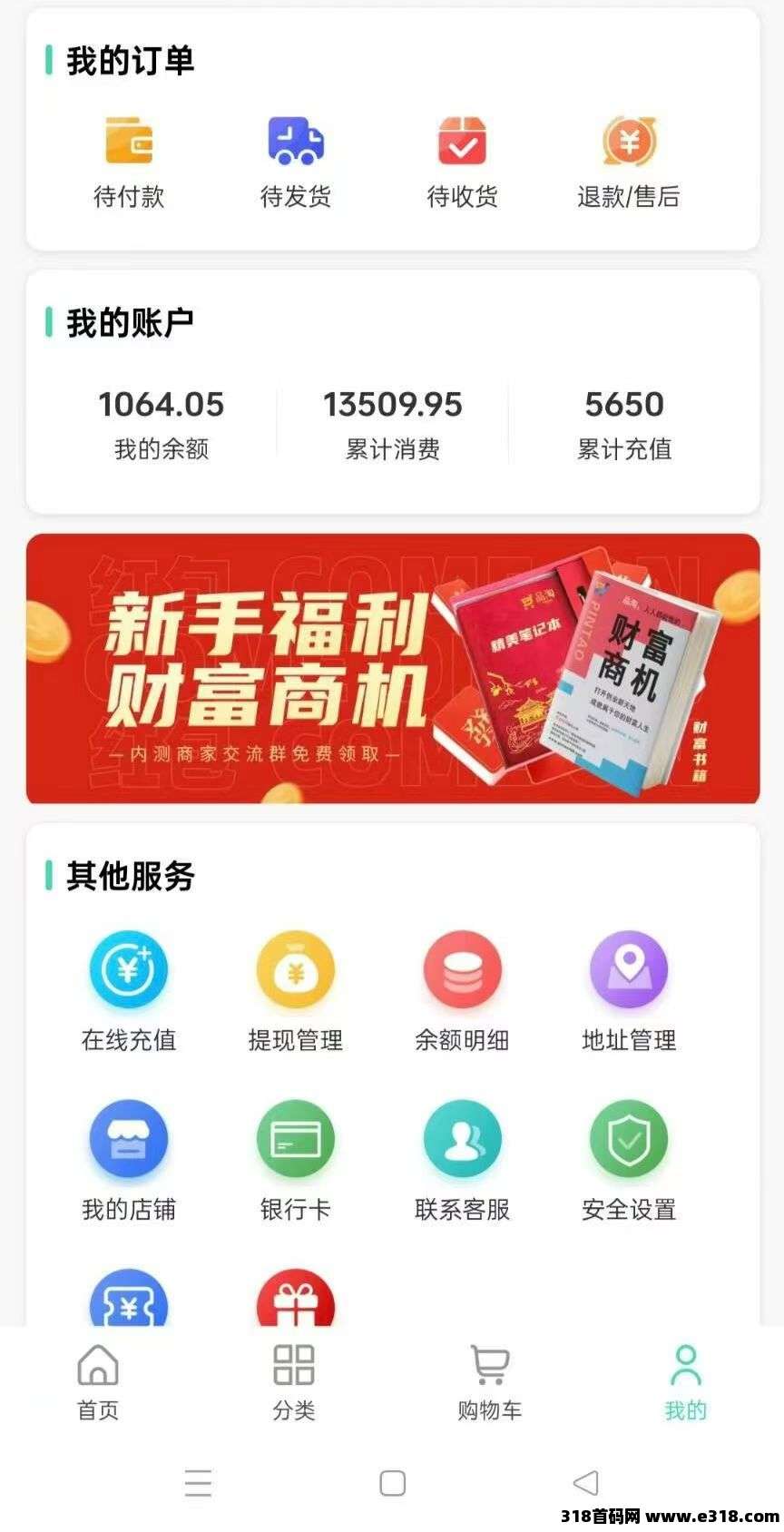Open 银行卡 bank card settings
This screenshot has width=784, height=1532.
point(296,1160)
